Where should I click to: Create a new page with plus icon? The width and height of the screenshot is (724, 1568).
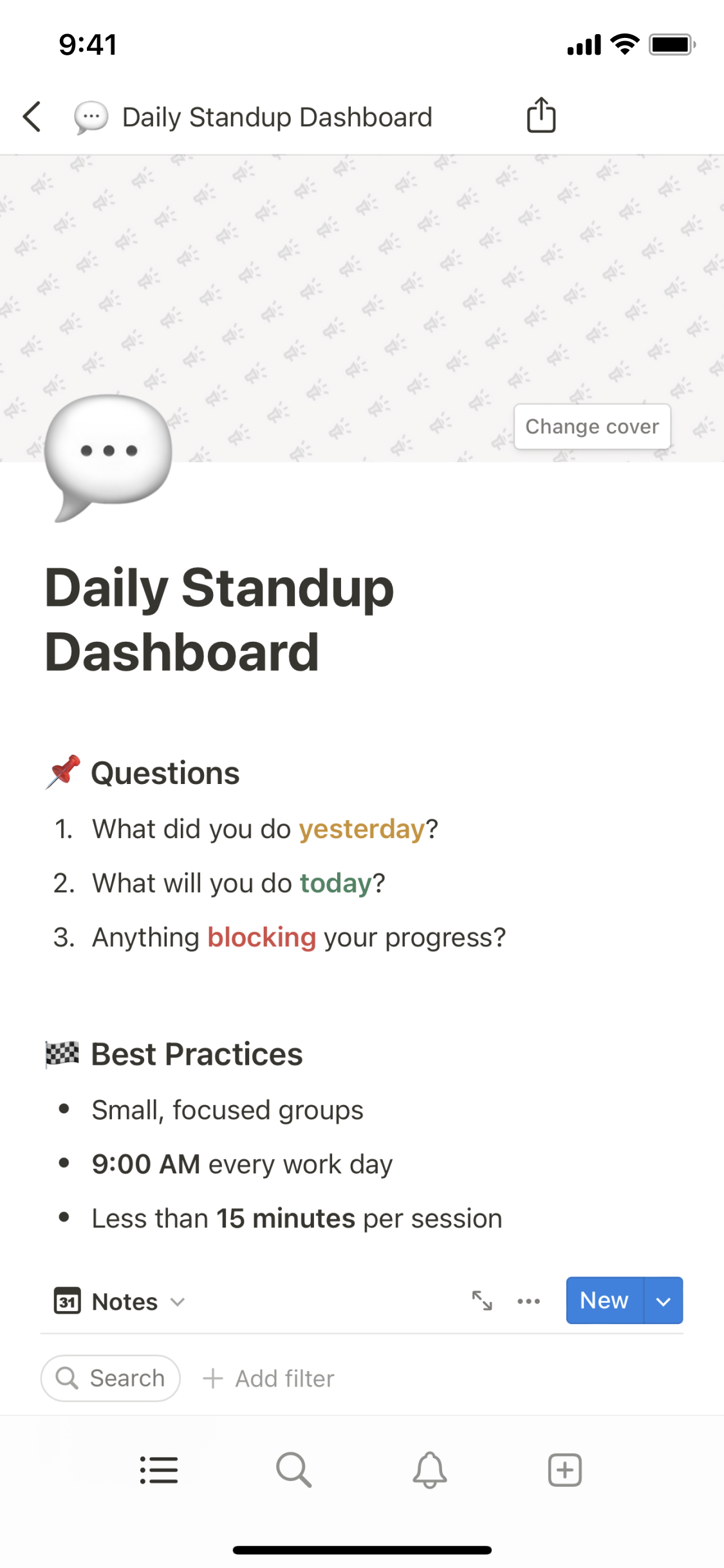tap(564, 1470)
